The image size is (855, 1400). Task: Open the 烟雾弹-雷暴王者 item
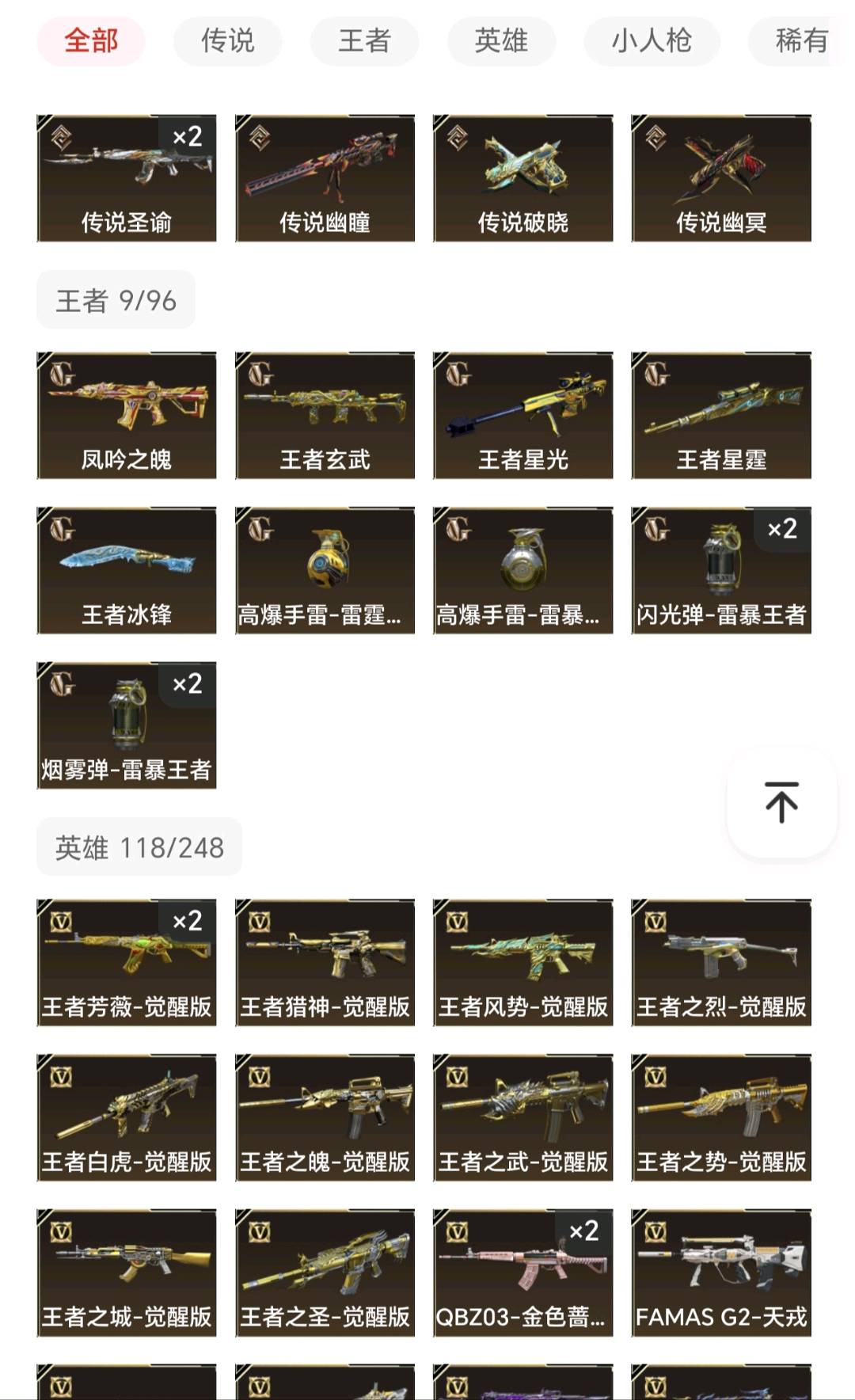127,725
